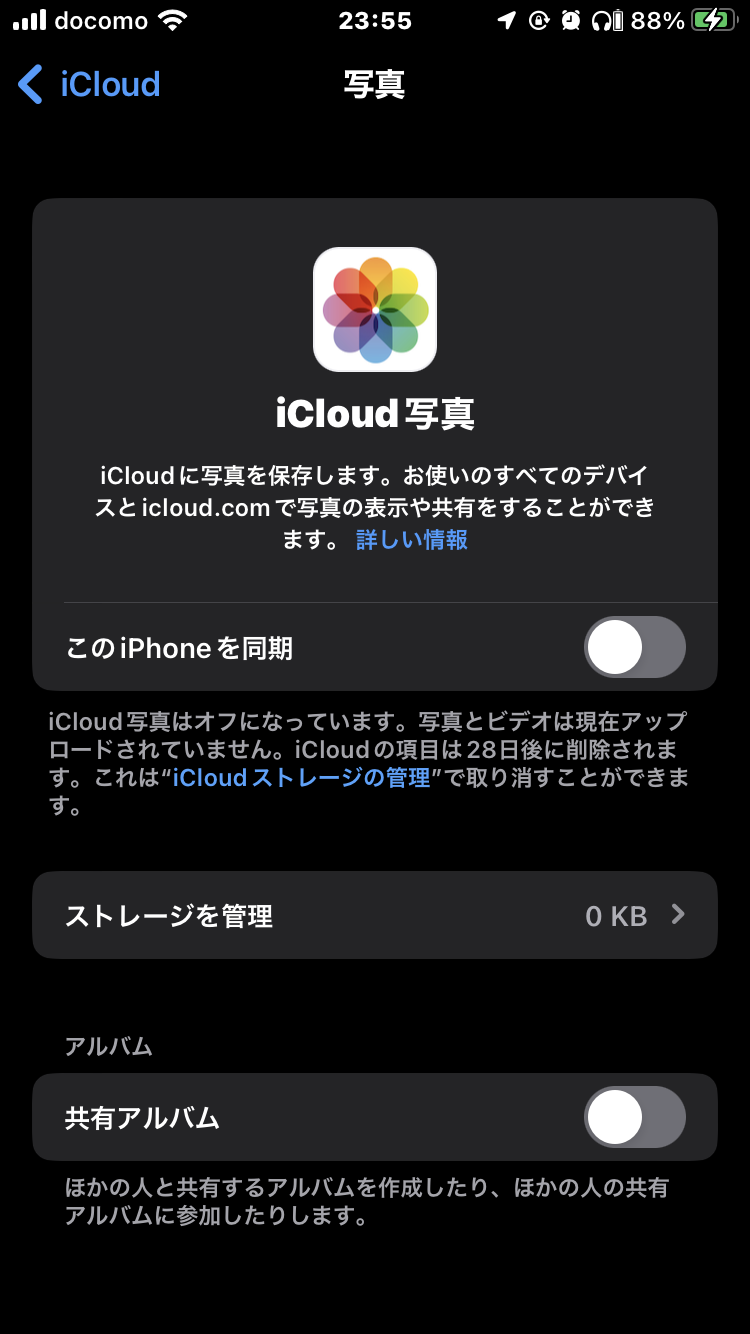Expand the ストレージを管理 row chevron
The image size is (750, 1334).
point(676,914)
